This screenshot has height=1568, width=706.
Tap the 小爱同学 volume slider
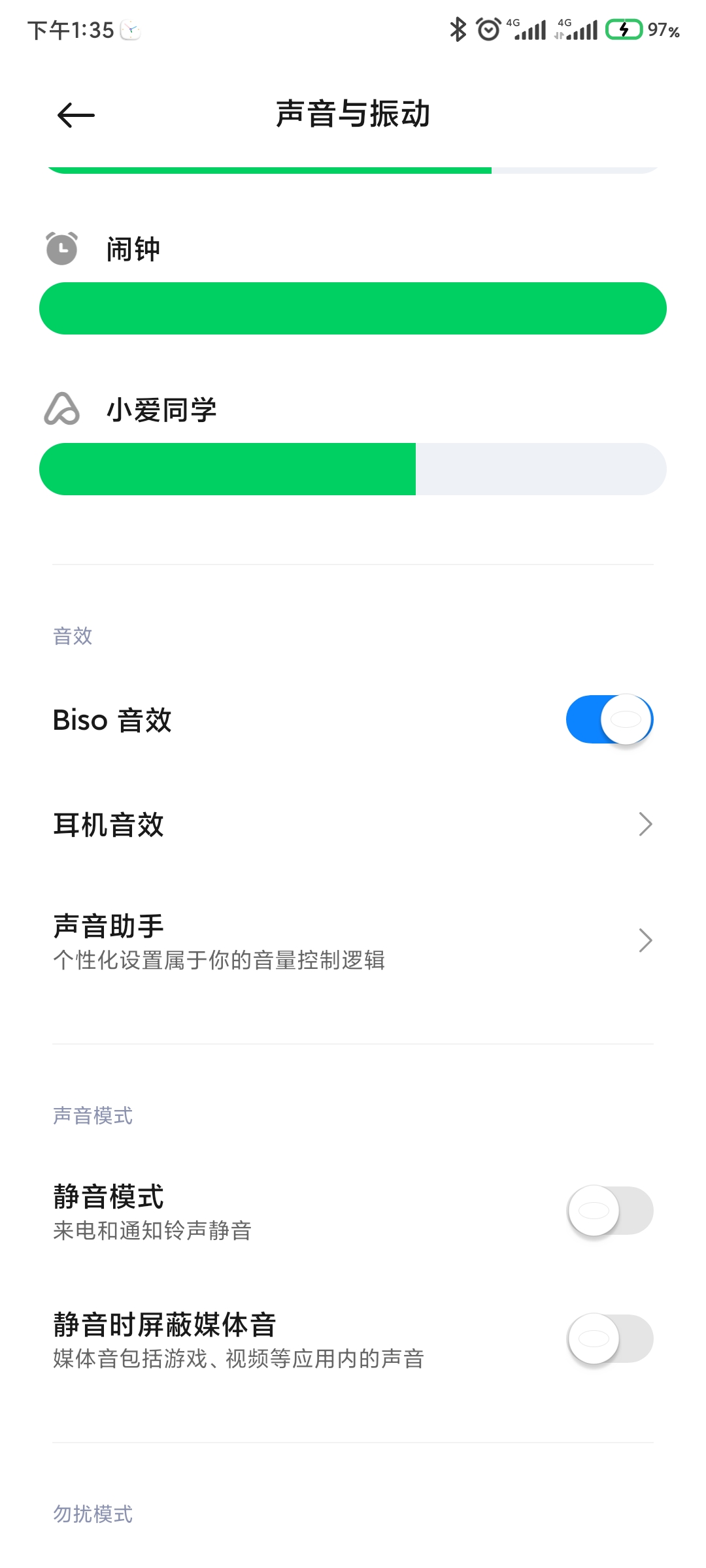click(353, 469)
